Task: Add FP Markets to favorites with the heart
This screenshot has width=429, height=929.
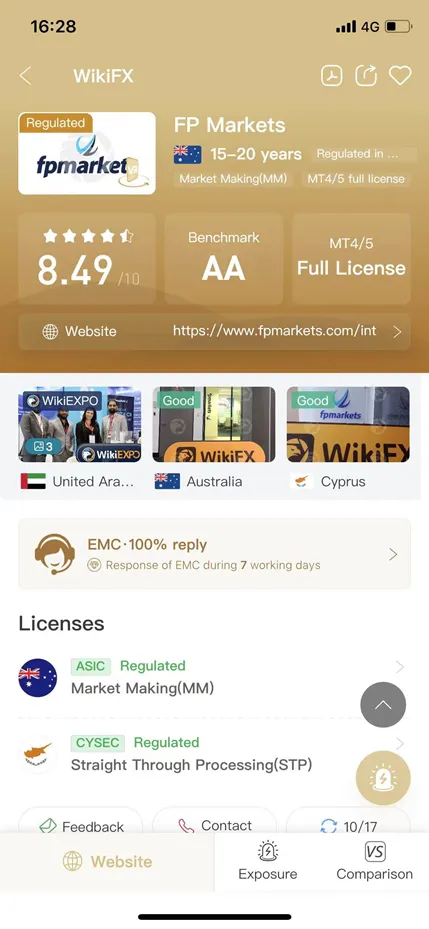Action: (x=400, y=76)
